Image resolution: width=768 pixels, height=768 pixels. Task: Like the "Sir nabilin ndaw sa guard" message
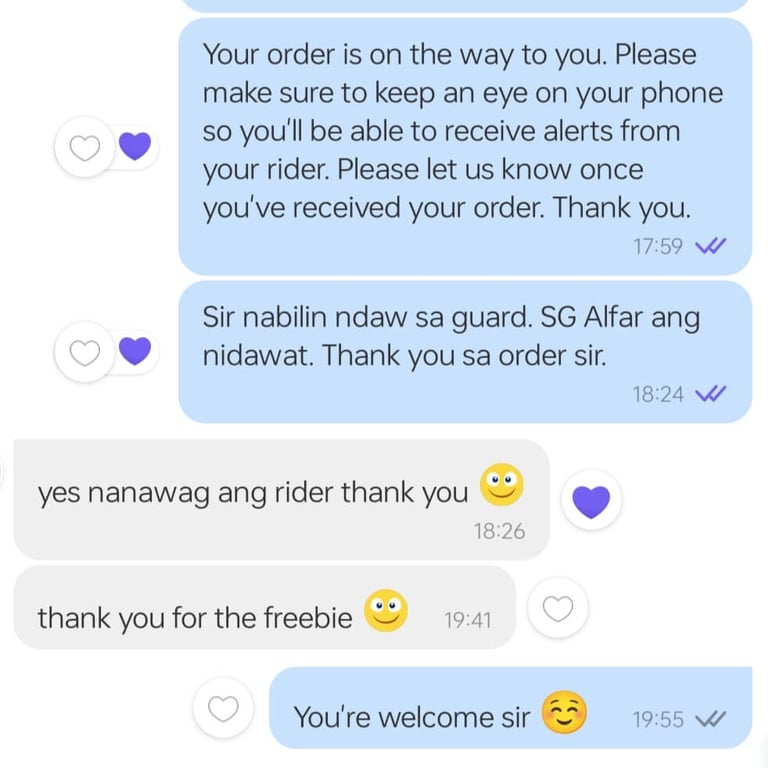[86, 352]
